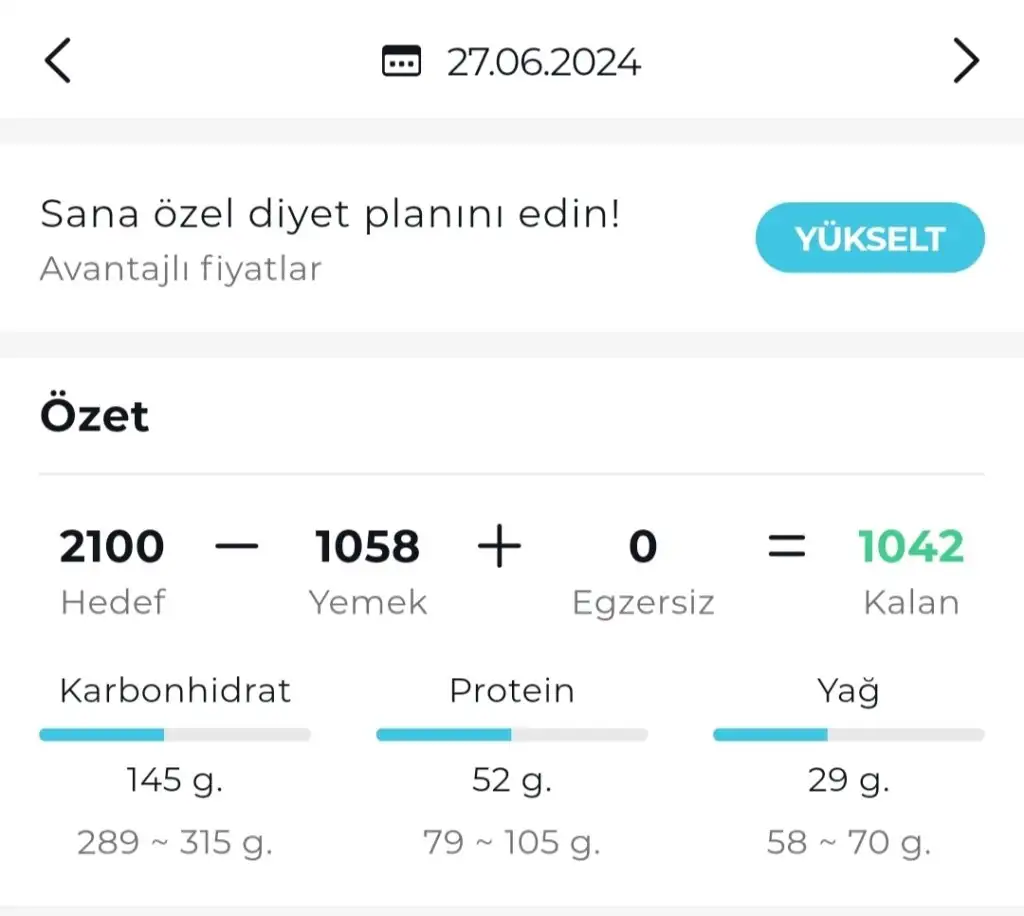Screen dimensions: 1024x916
Task: Go to the previous day
Action: [x=58, y=62]
